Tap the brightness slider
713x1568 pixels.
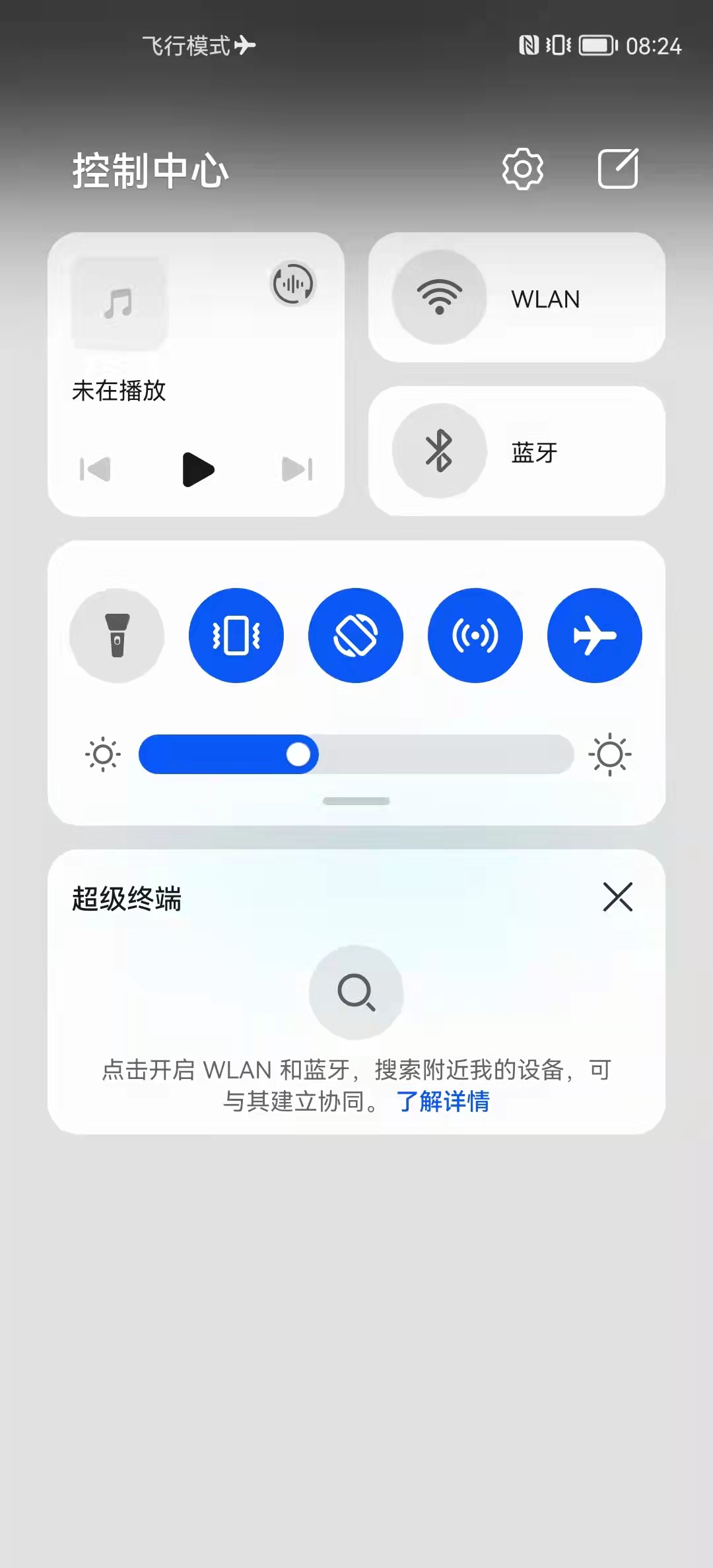[356, 754]
